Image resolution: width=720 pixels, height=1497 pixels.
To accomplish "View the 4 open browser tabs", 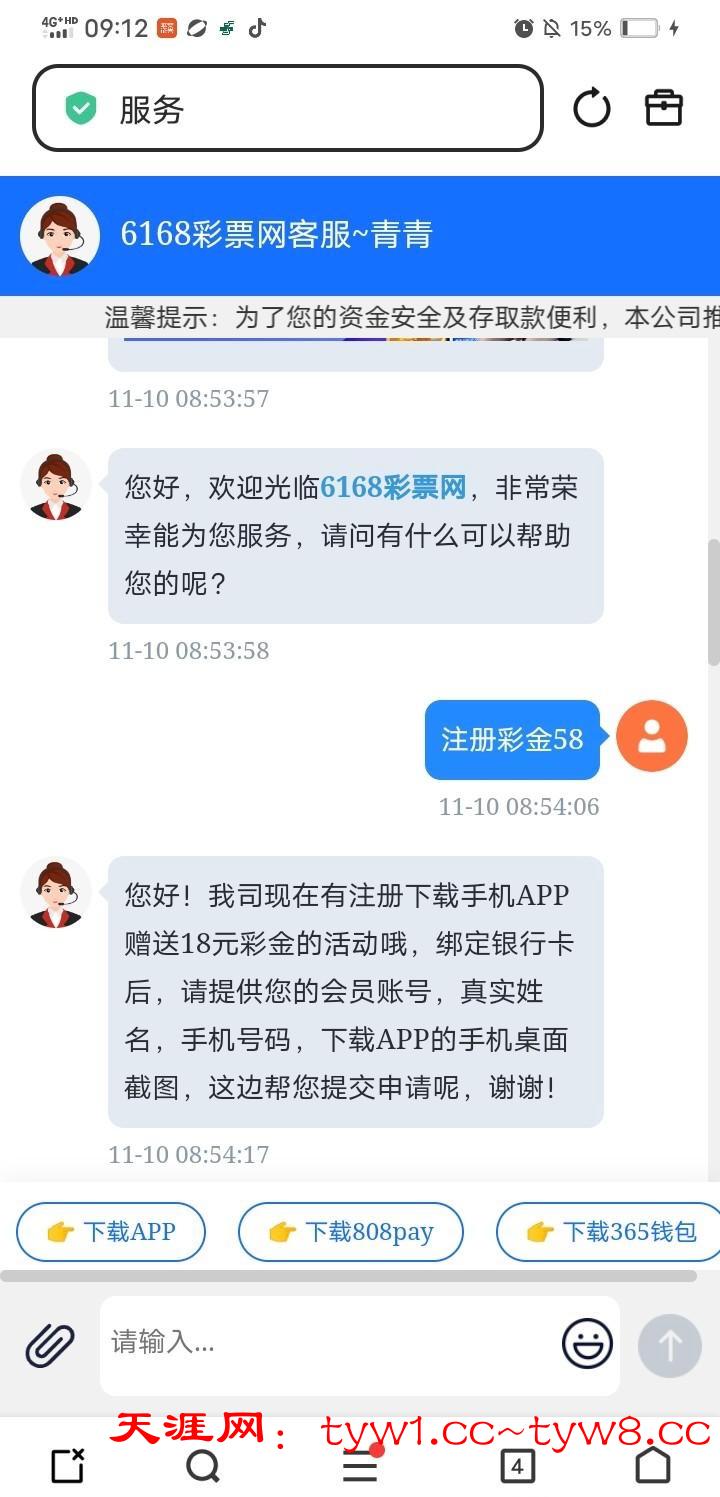I will coord(517,1467).
